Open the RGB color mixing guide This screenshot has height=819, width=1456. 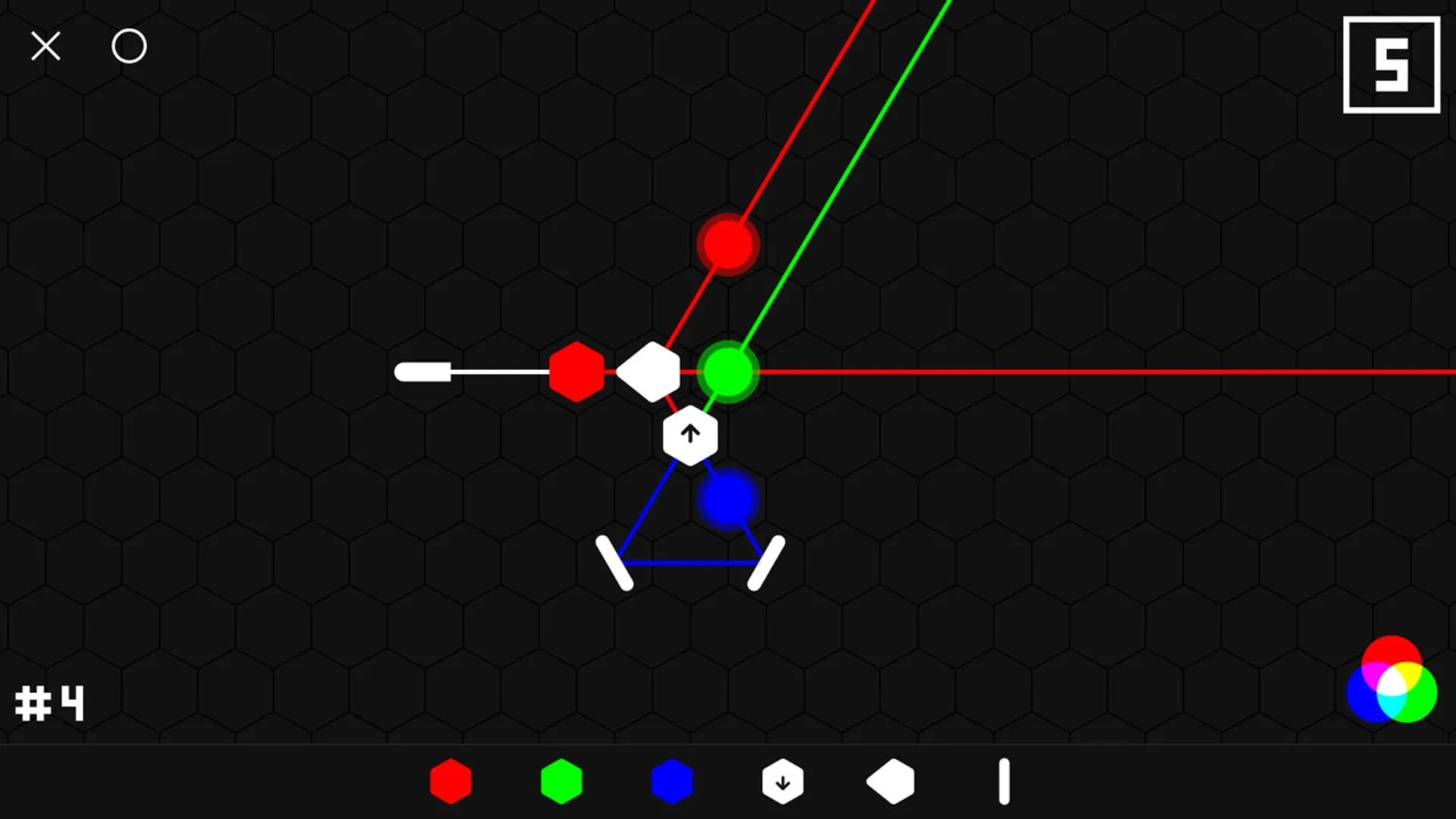click(1392, 680)
